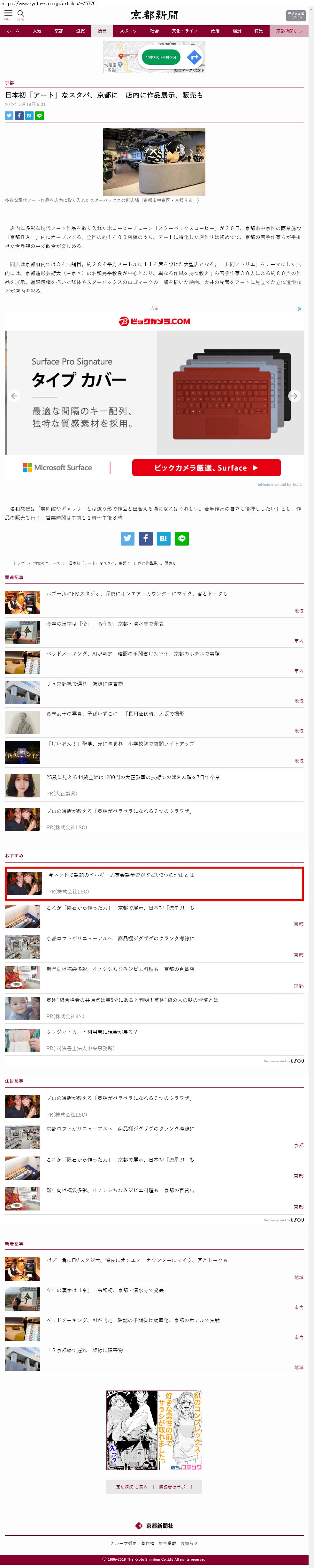
Task: Select the 滋賀 tab
Action: pyautogui.click(x=80, y=31)
